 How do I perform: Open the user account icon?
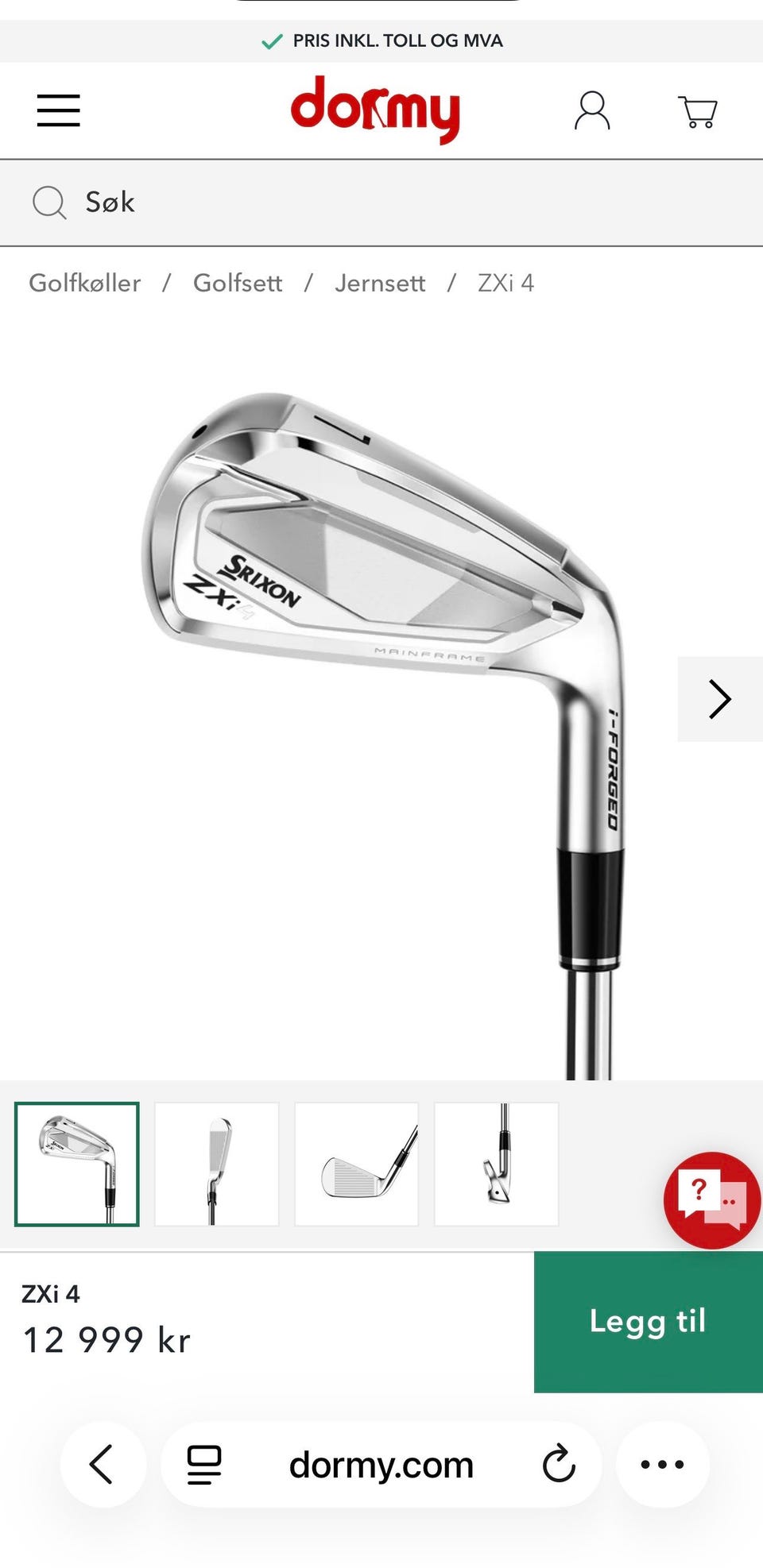coord(592,110)
